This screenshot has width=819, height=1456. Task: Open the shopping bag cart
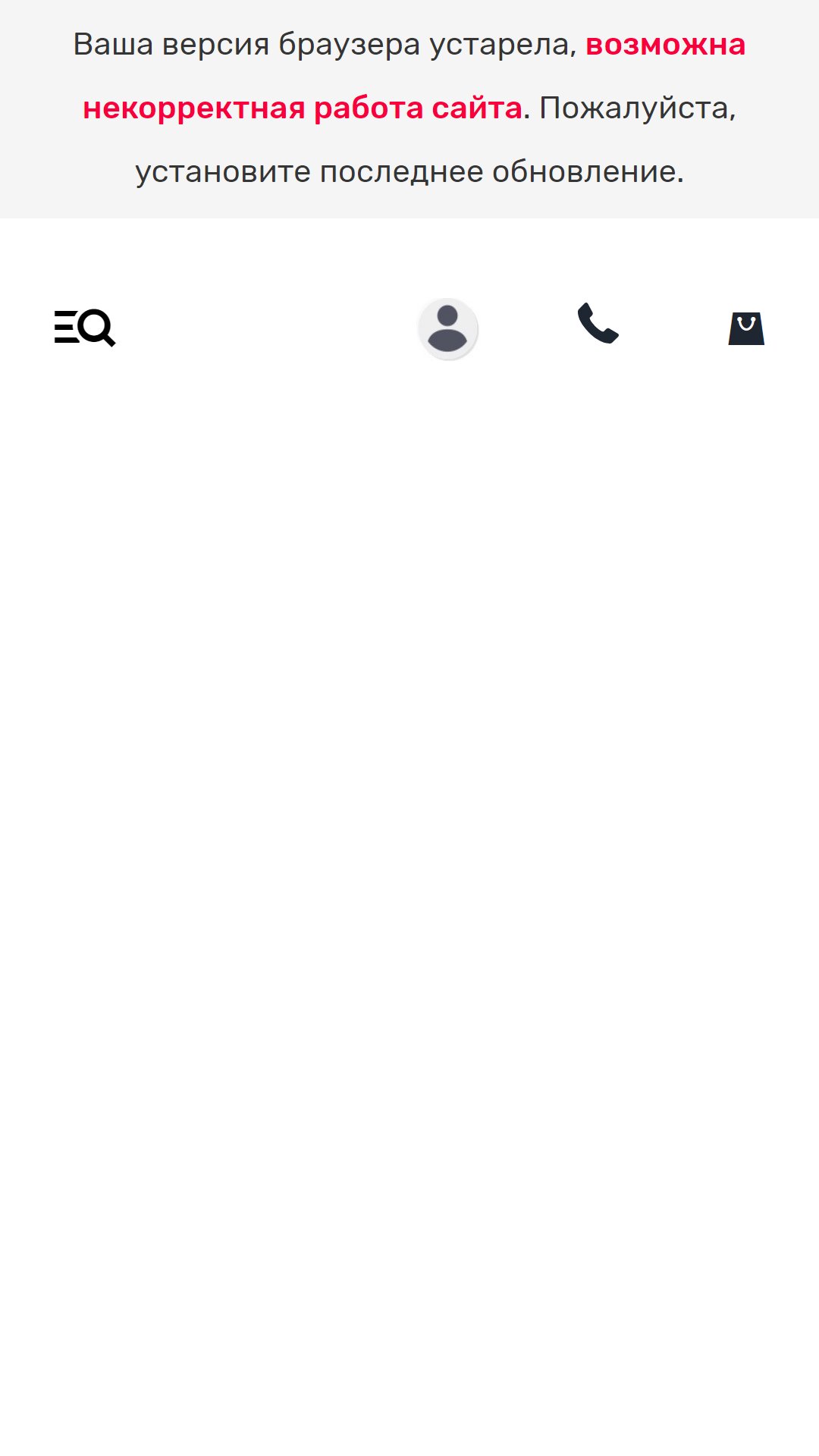[x=746, y=328]
